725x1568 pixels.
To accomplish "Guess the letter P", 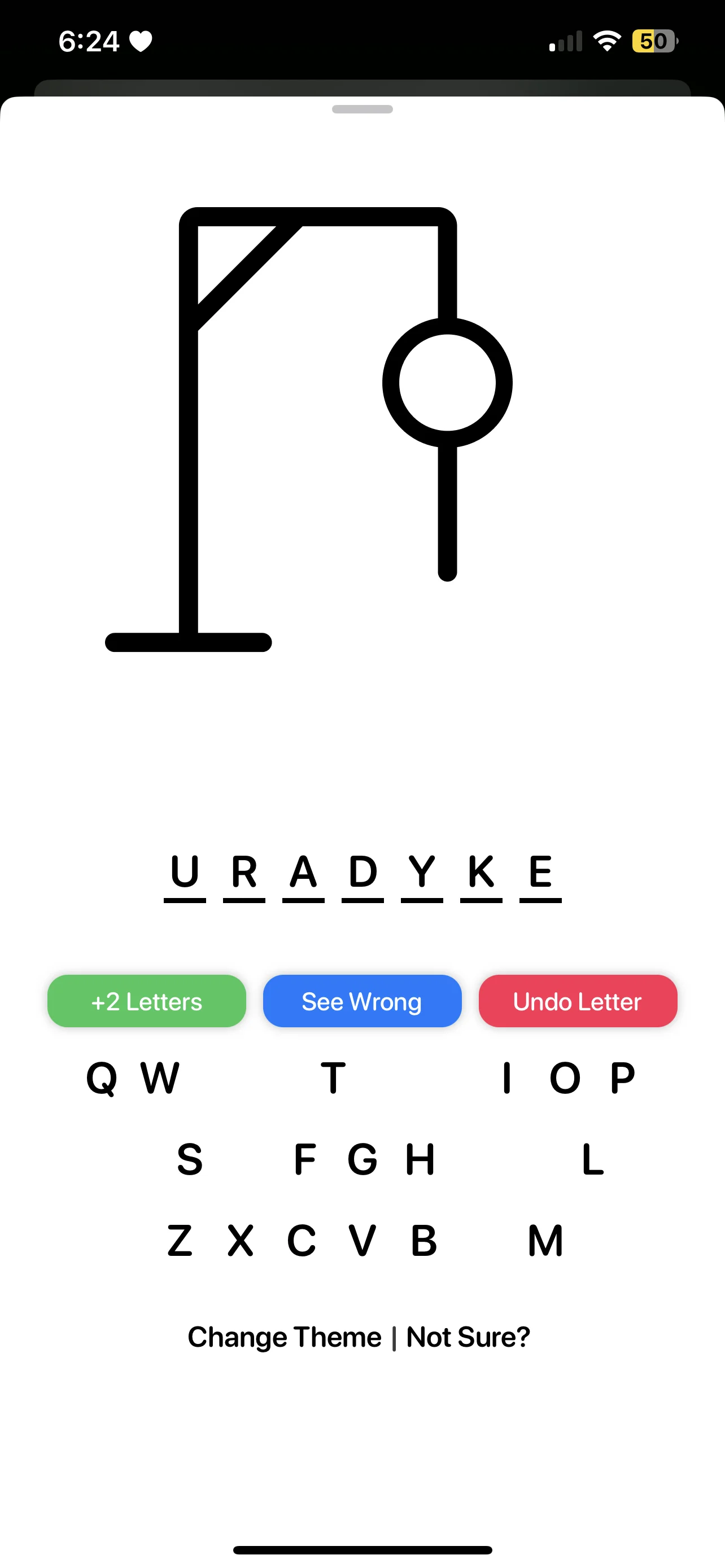I will tap(622, 1078).
